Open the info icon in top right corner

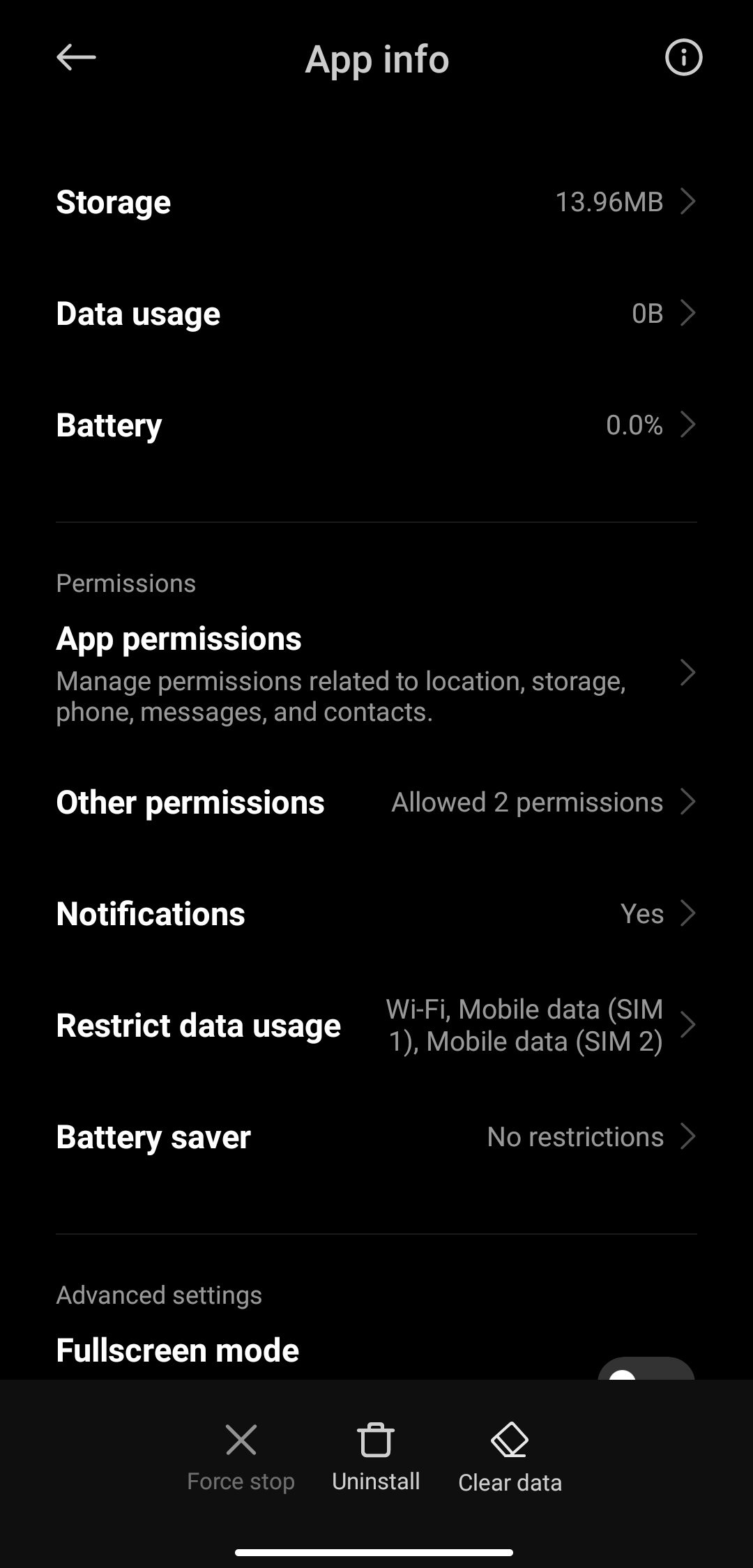pos(683,59)
